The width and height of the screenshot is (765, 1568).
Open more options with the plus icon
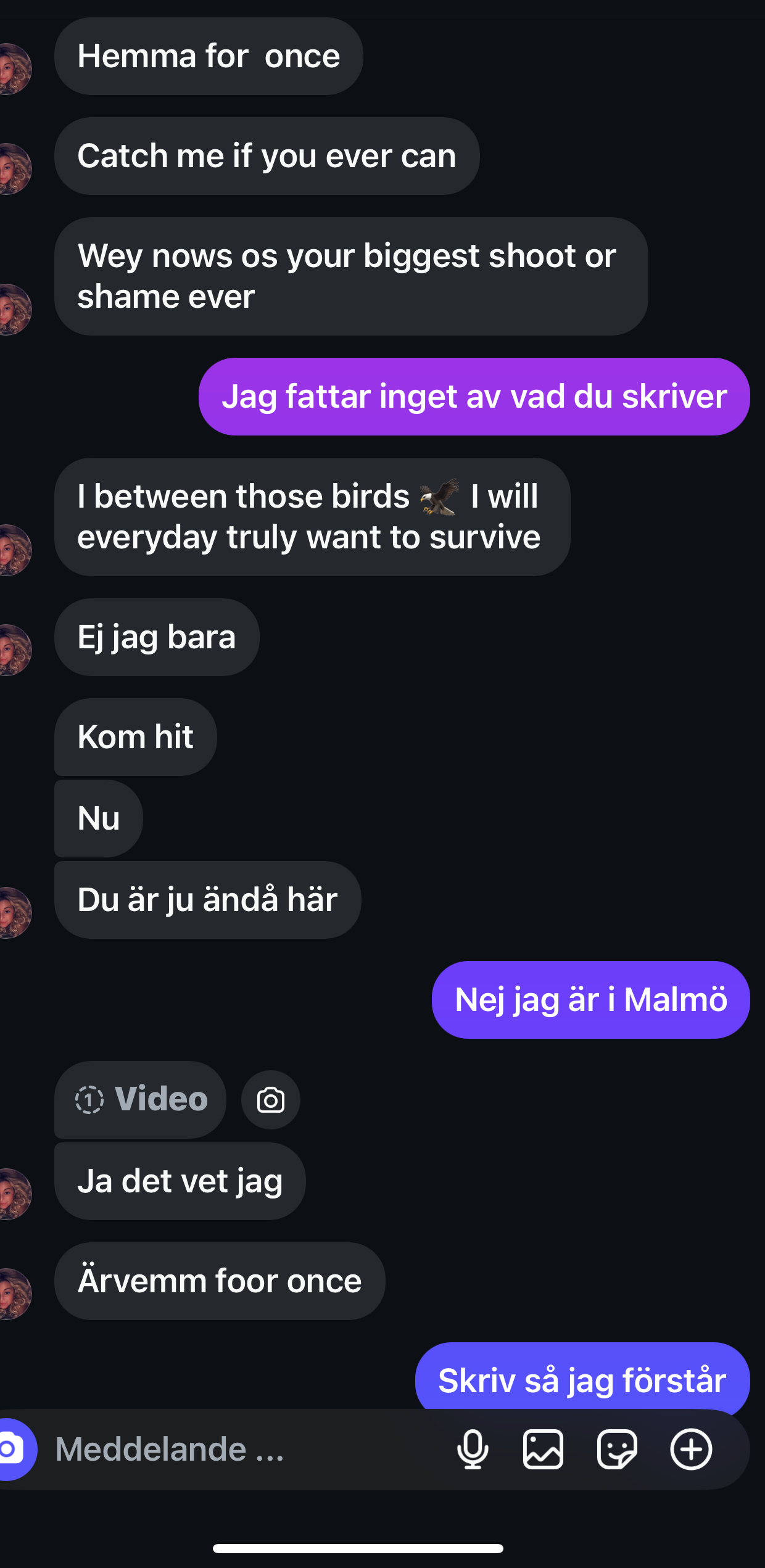(x=691, y=1449)
